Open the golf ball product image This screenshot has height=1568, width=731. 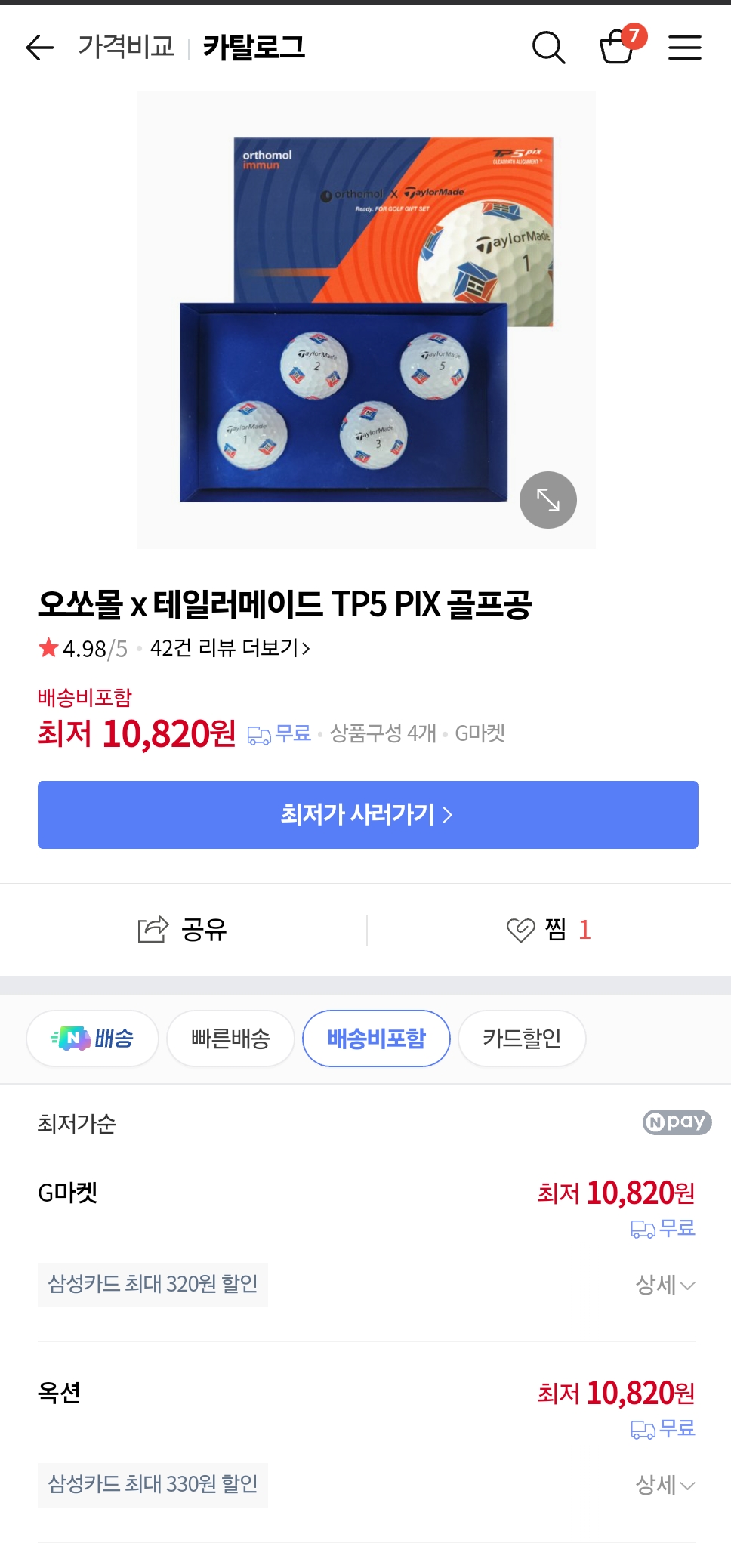click(365, 319)
